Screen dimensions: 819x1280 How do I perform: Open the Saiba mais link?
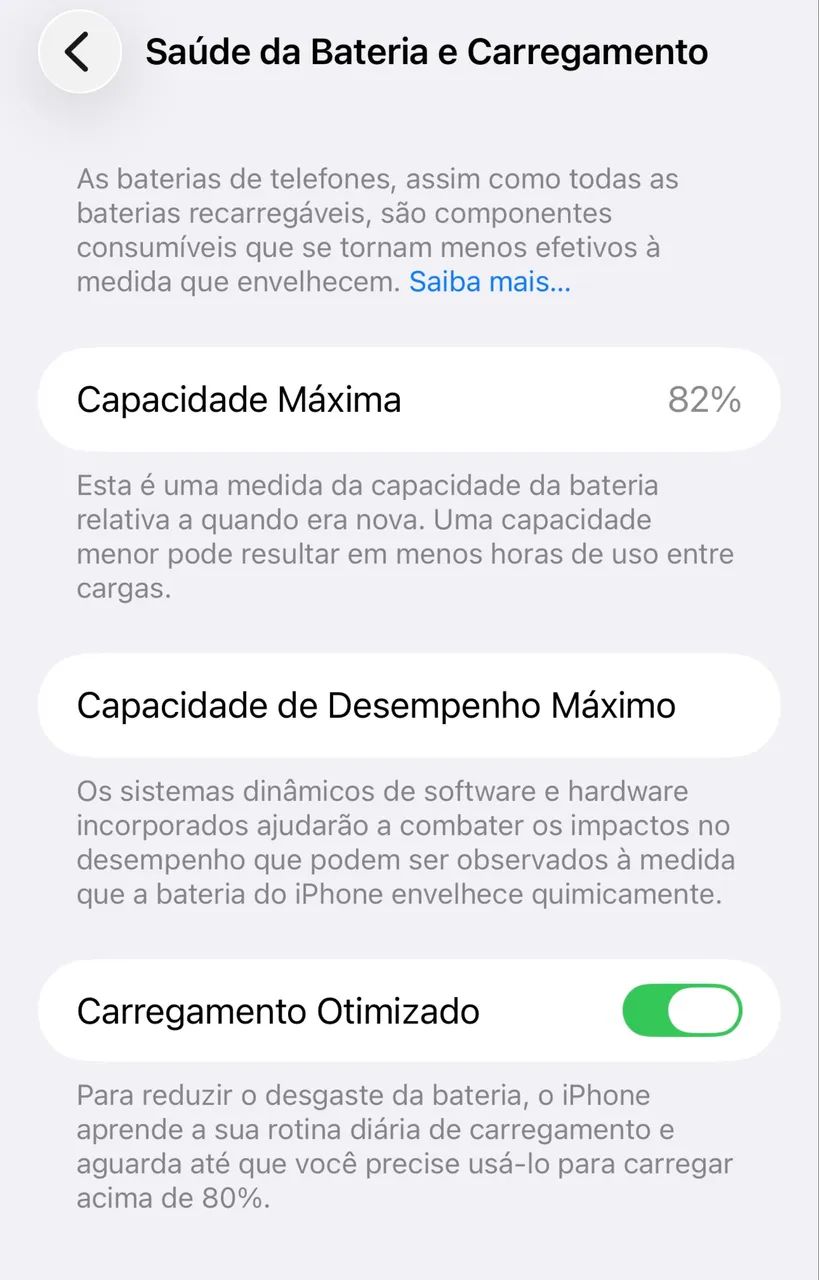pyautogui.click(x=488, y=281)
